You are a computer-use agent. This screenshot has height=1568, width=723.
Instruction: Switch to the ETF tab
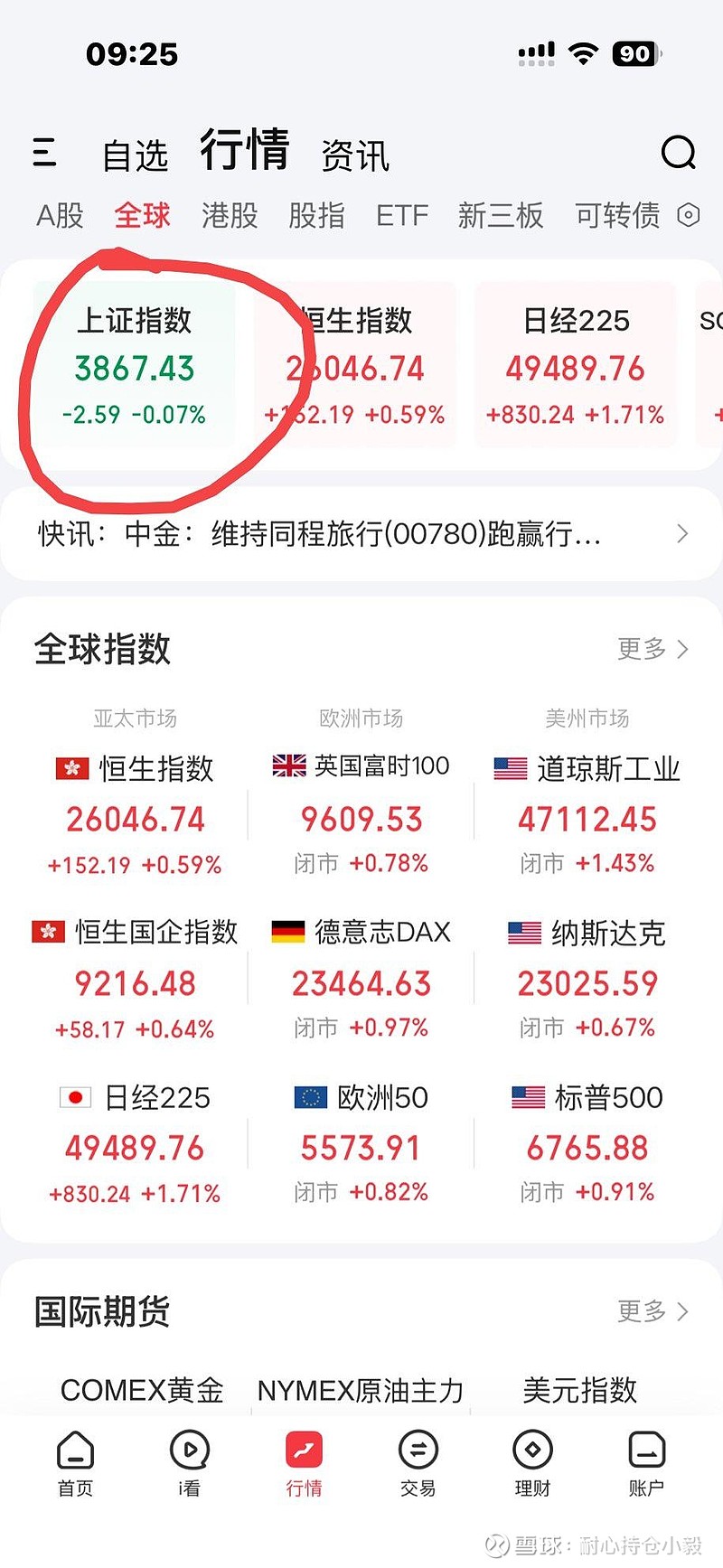[x=401, y=215]
